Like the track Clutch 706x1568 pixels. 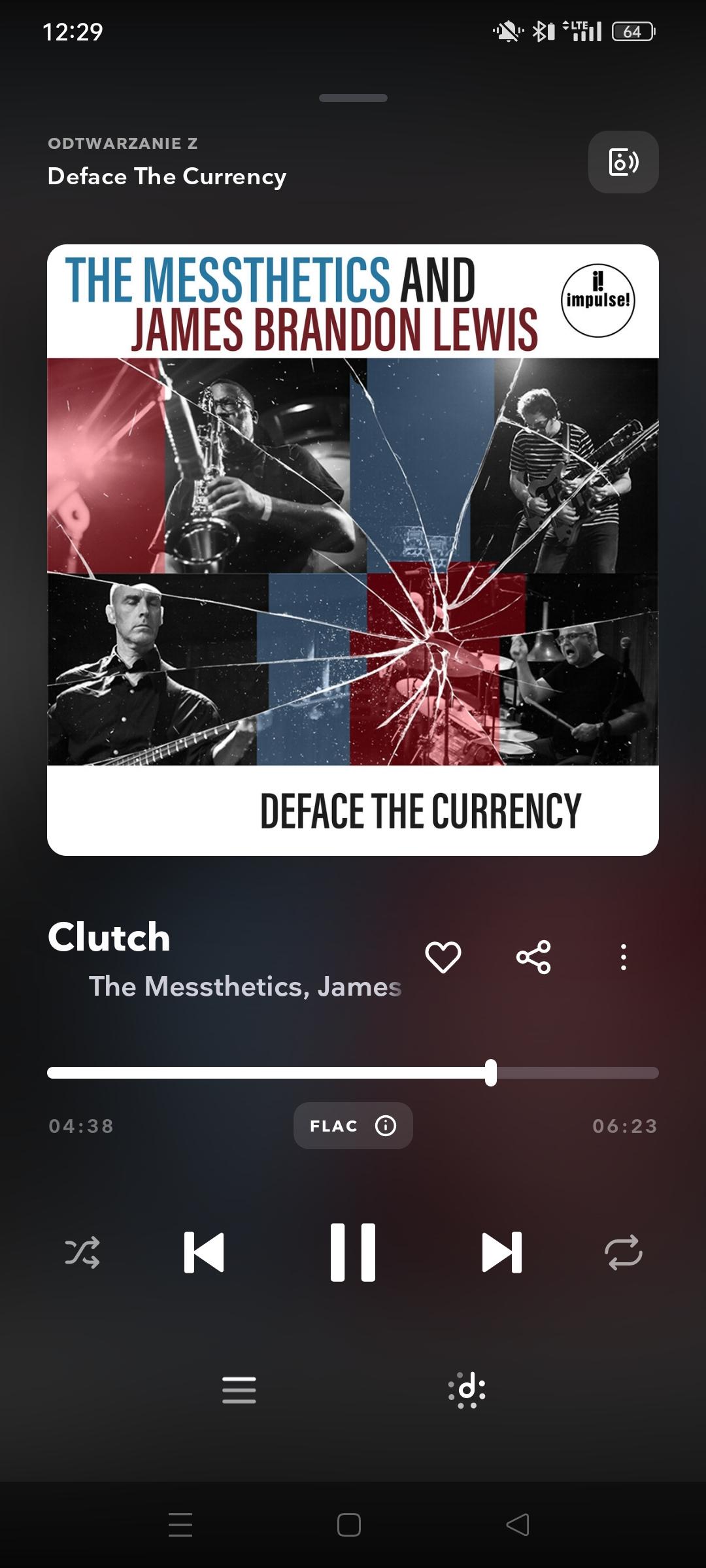click(x=443, y=957)
